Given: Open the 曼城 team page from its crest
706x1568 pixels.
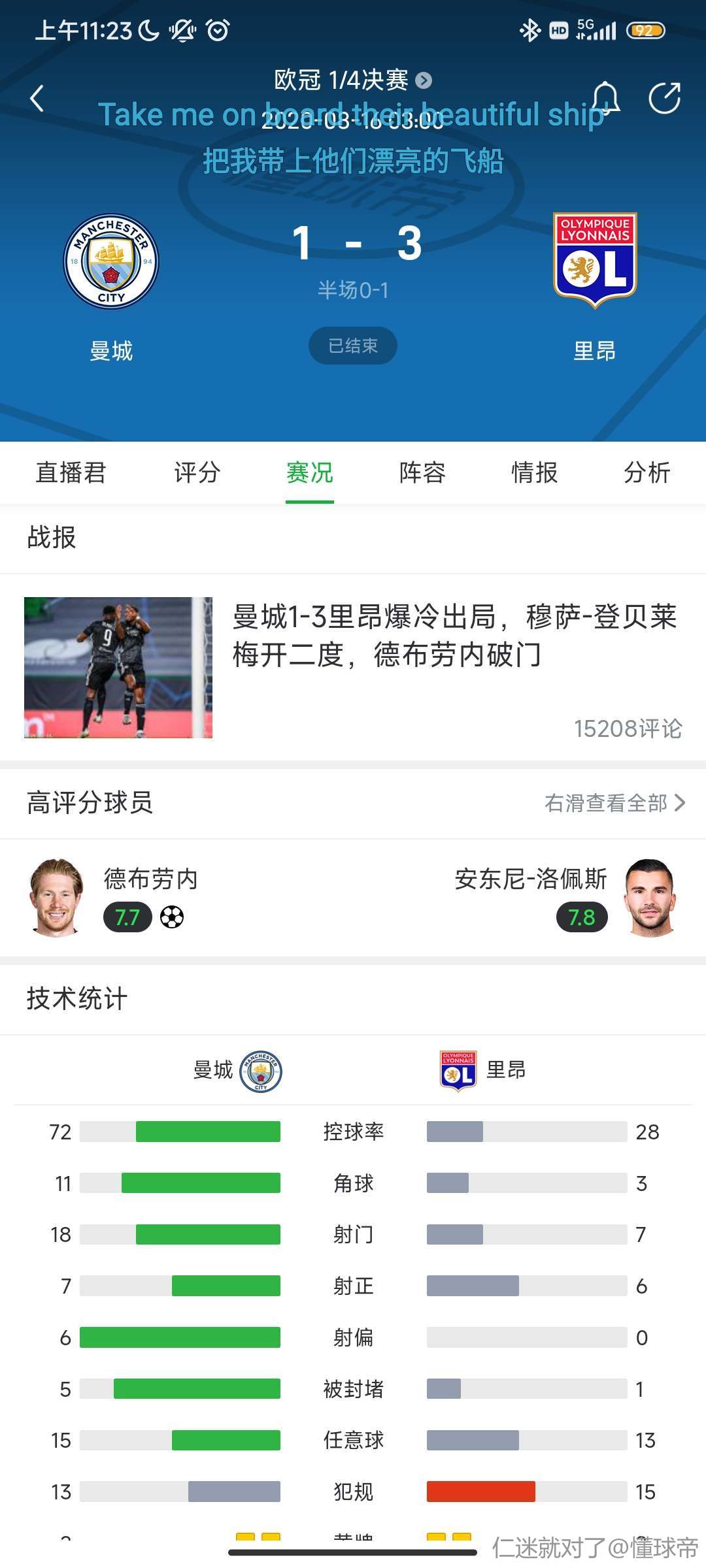Looking at the screenshot, I should (111, 261).
